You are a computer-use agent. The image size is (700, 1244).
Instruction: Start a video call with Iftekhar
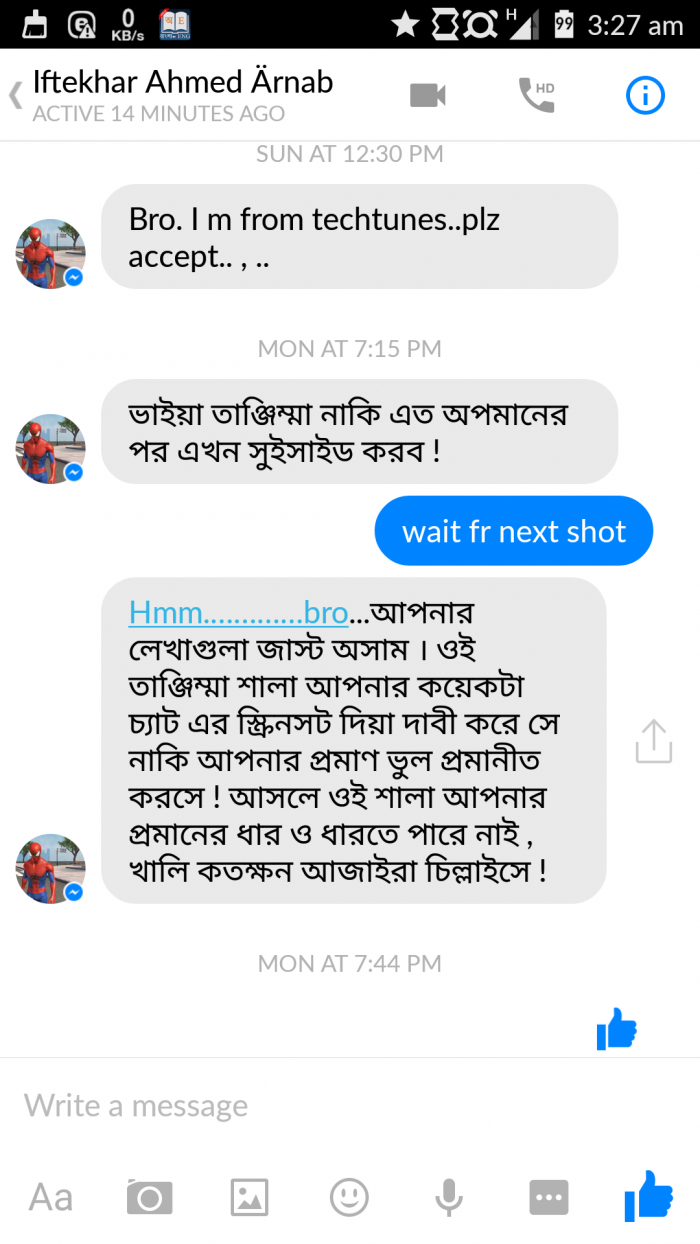click(x=428, y=95)
